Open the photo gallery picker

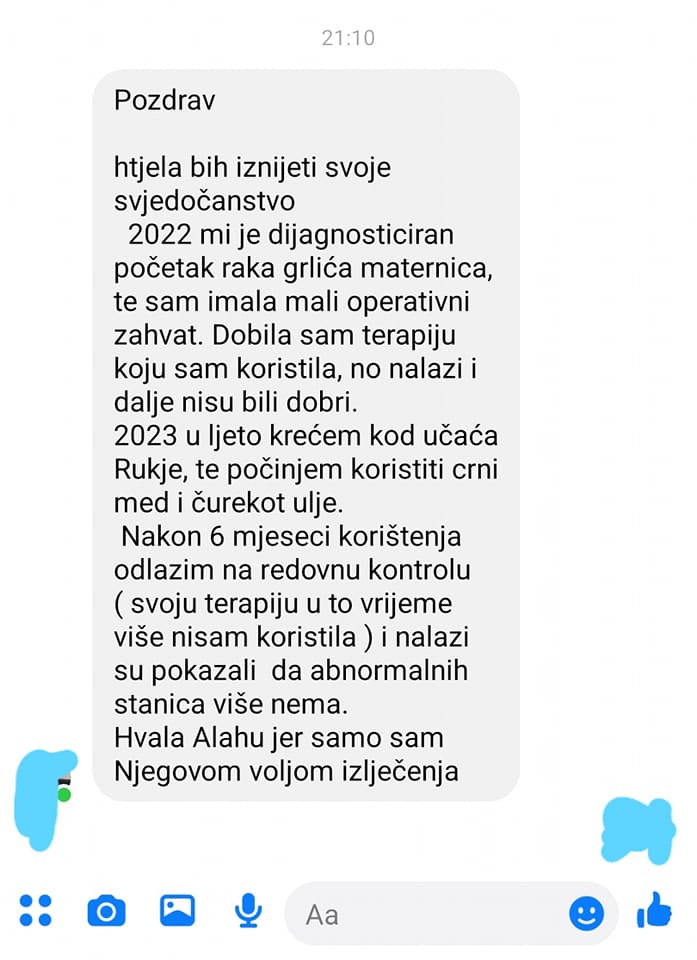pyautogui.click(x=177, y=911)
